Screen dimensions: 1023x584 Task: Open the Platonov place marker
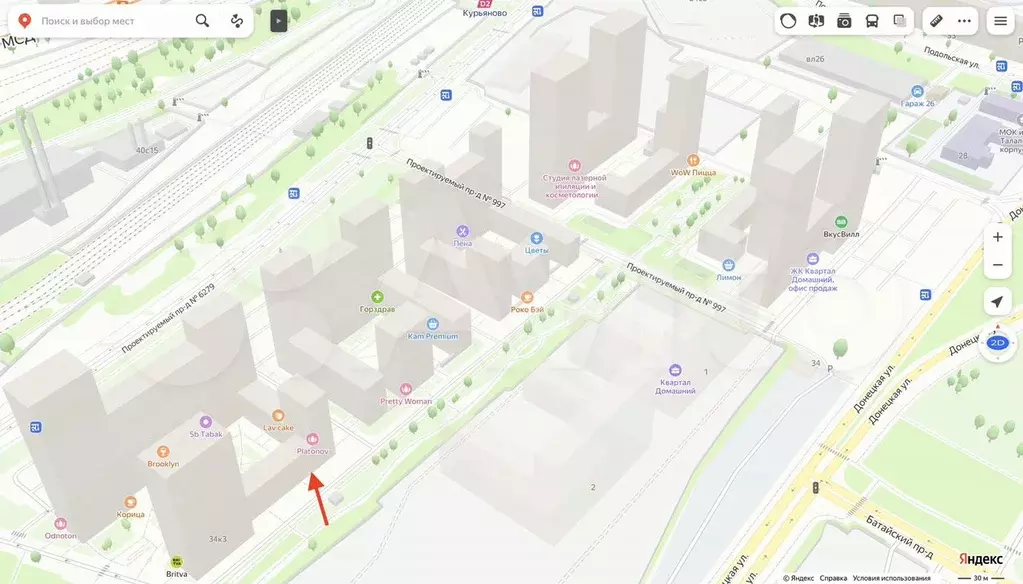pos(312,439)
